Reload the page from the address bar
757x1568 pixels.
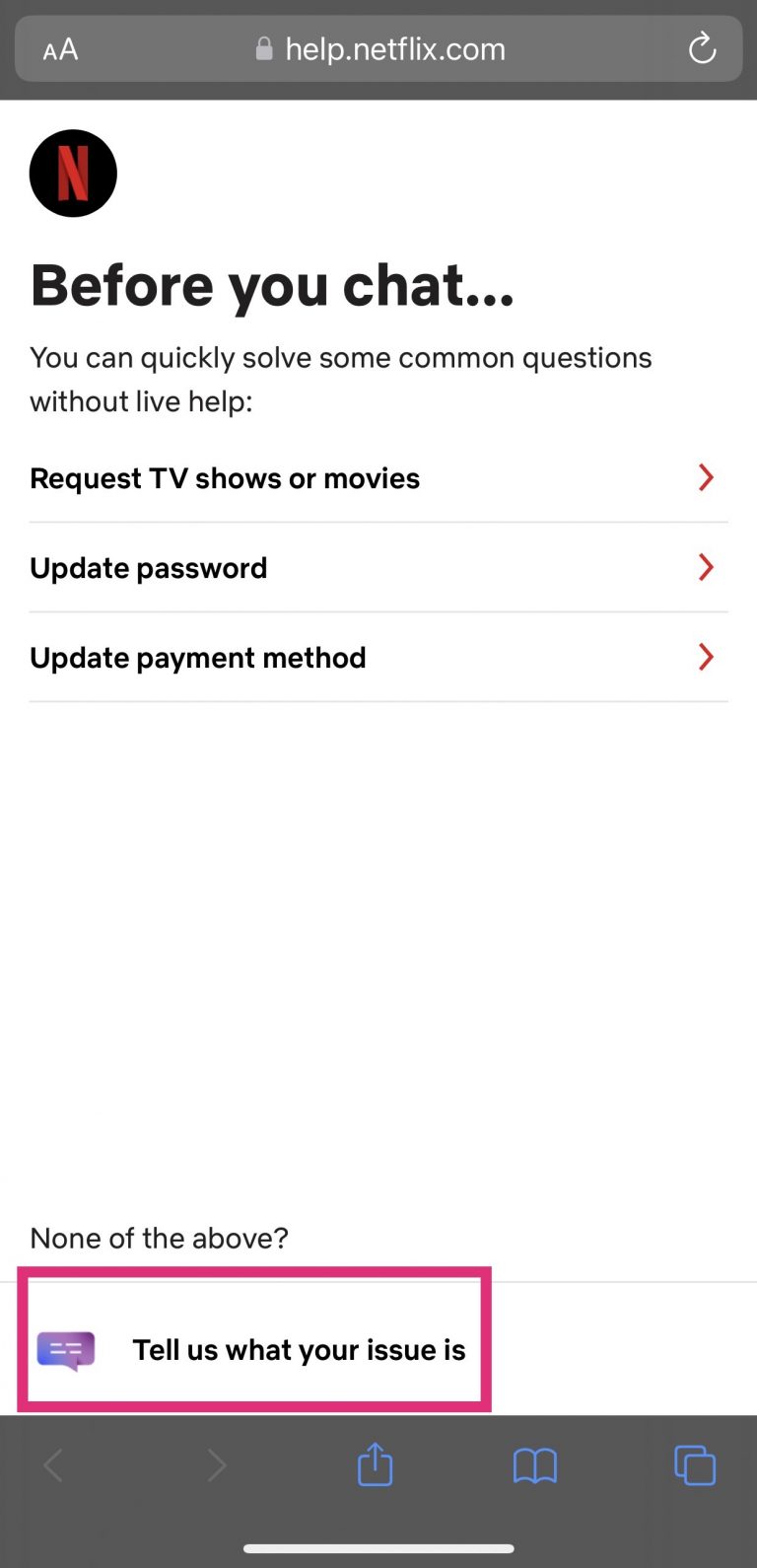702,48
